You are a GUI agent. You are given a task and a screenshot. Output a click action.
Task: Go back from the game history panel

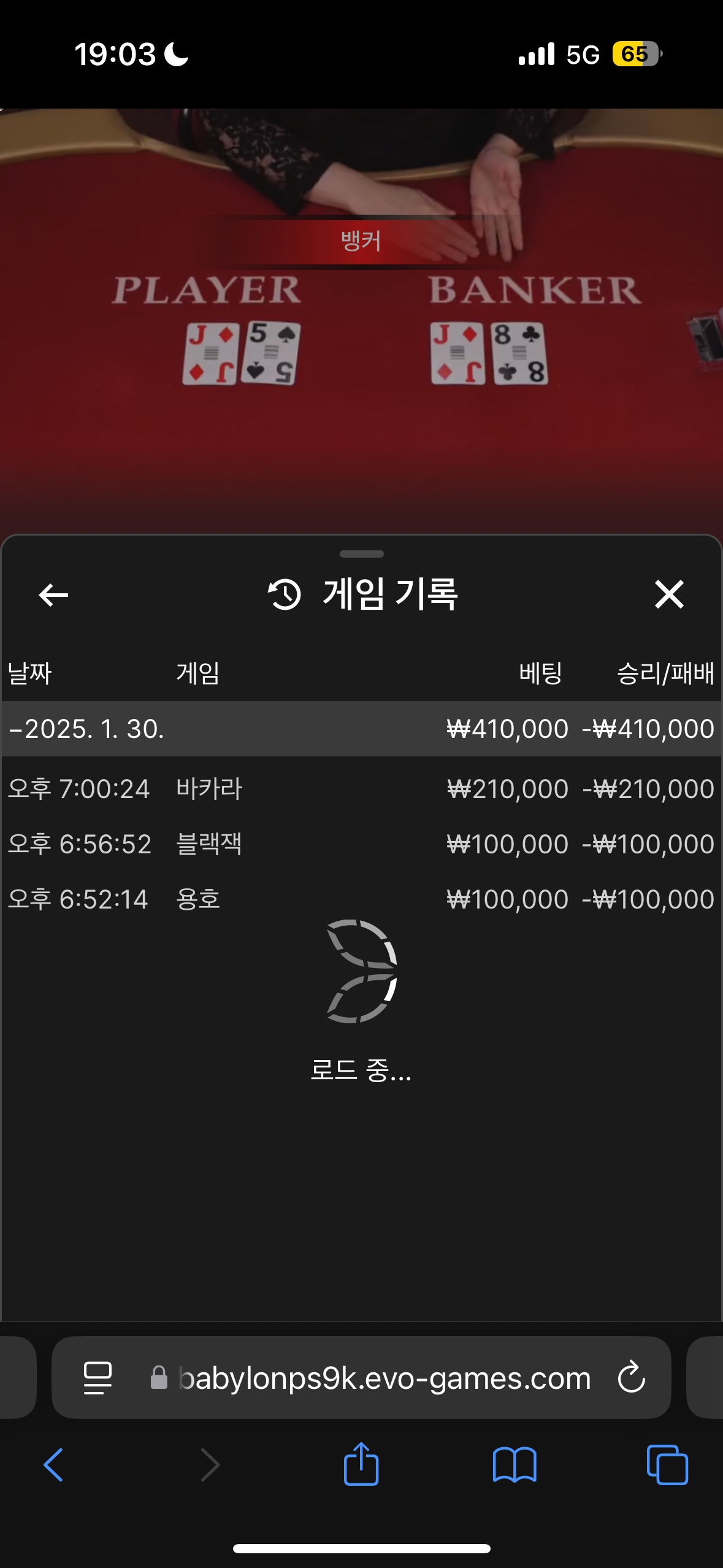point(53,594)
